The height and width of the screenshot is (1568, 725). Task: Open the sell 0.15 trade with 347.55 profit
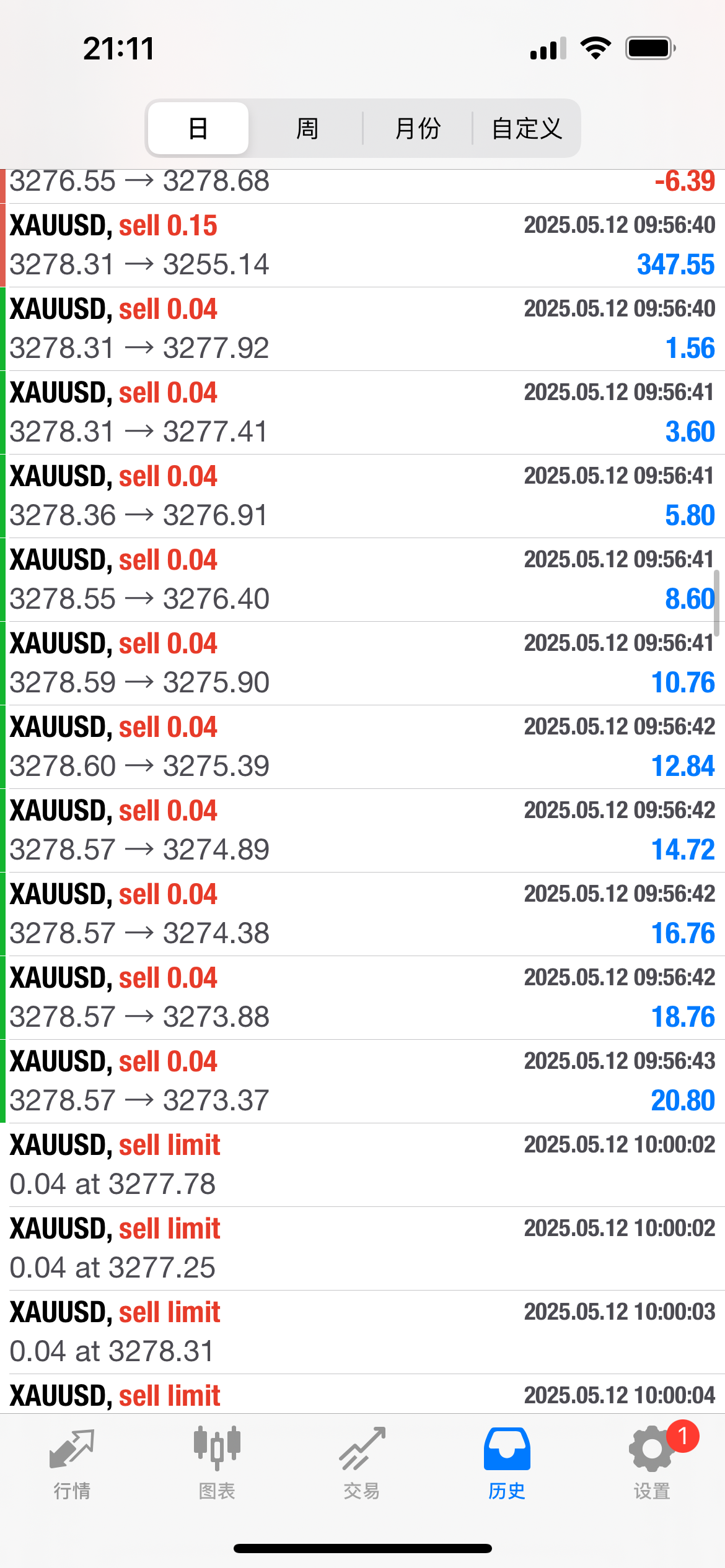point(362,245)
